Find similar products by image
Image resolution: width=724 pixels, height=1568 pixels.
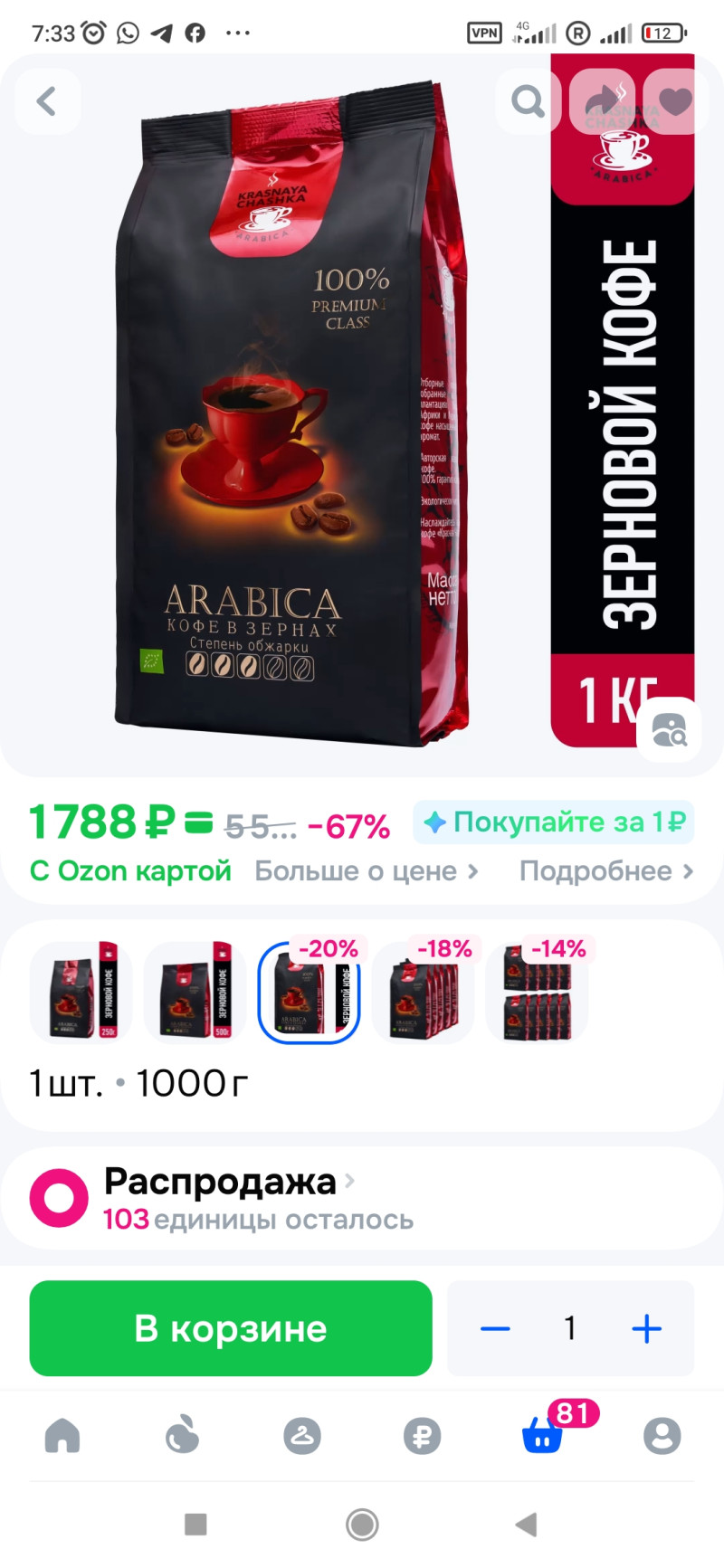(x=668, y=730)
